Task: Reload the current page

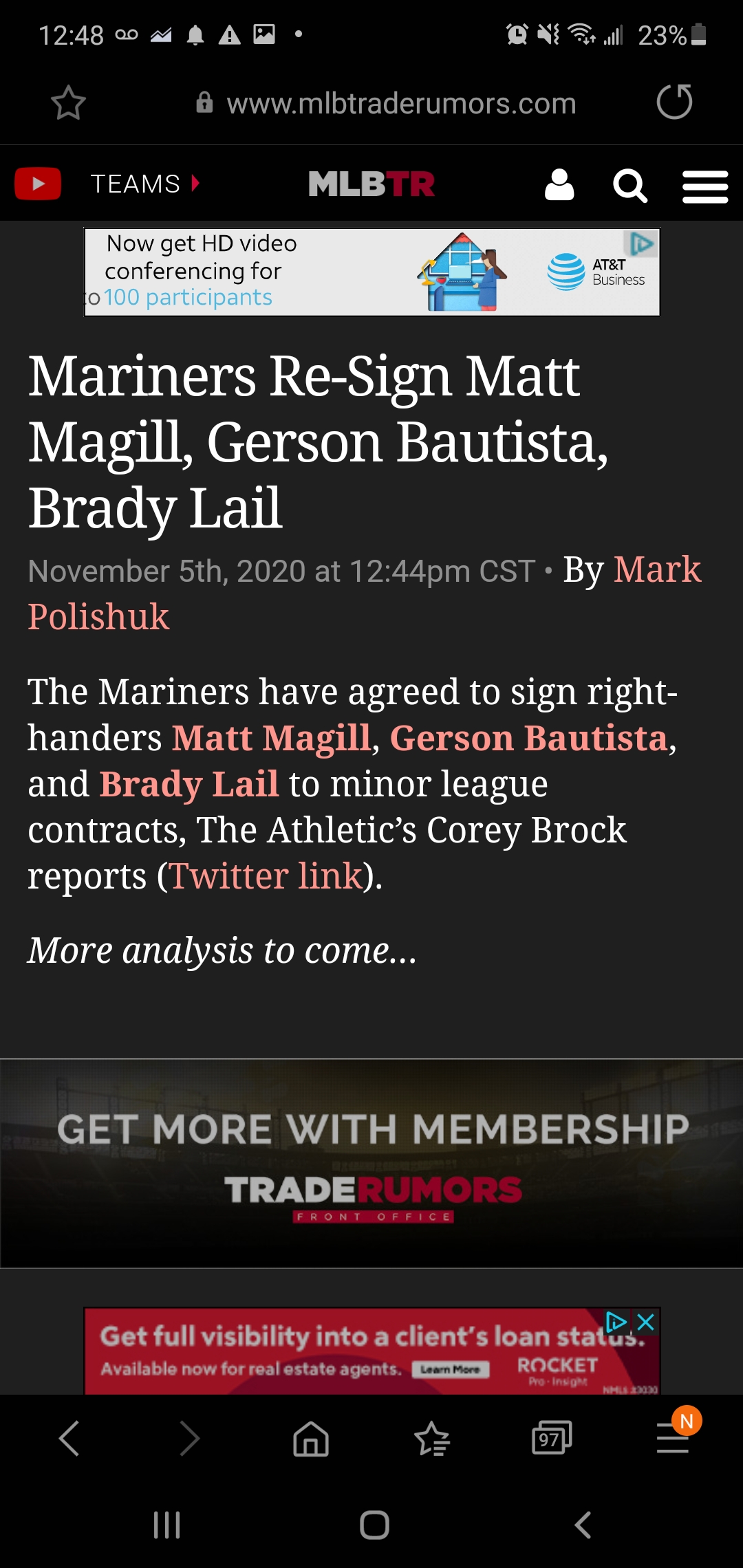Action: click(x=674, y=102)
